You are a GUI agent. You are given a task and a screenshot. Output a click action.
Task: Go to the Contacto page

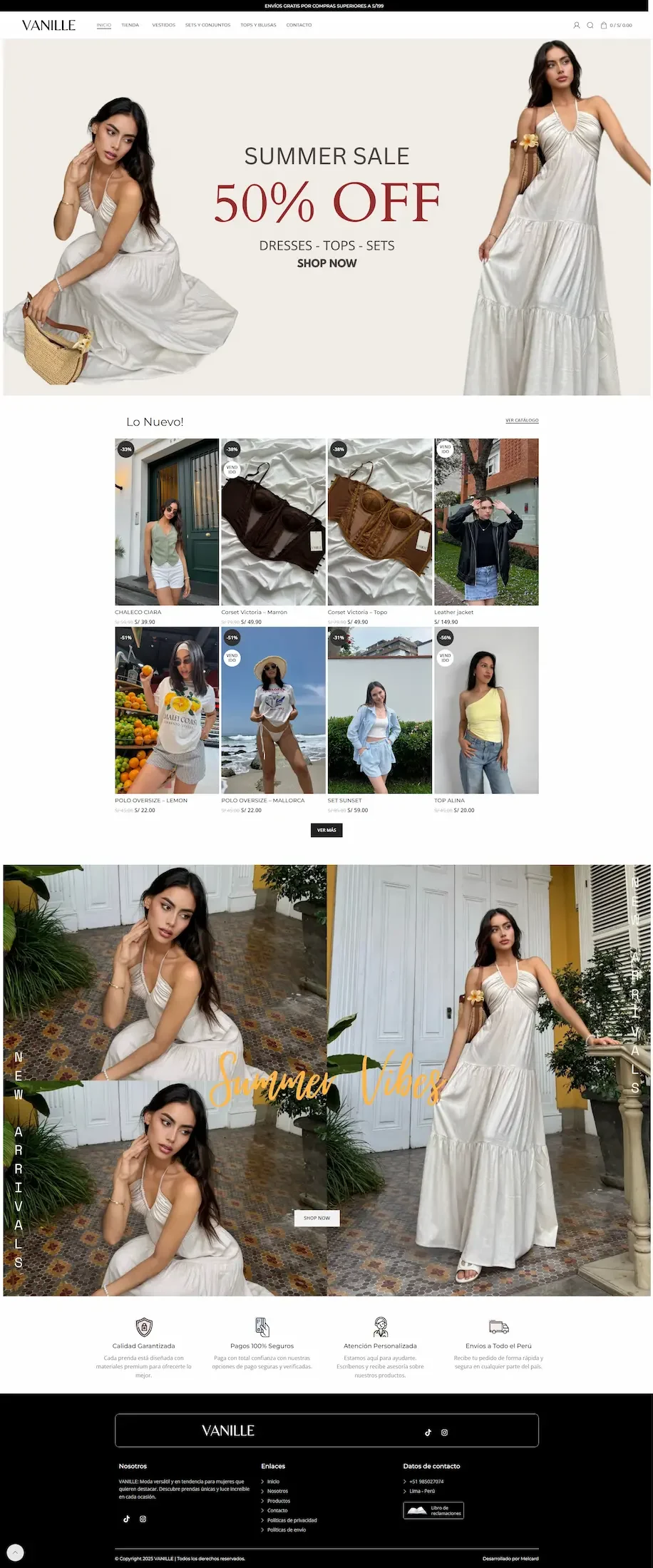click(x=299, y=25)
